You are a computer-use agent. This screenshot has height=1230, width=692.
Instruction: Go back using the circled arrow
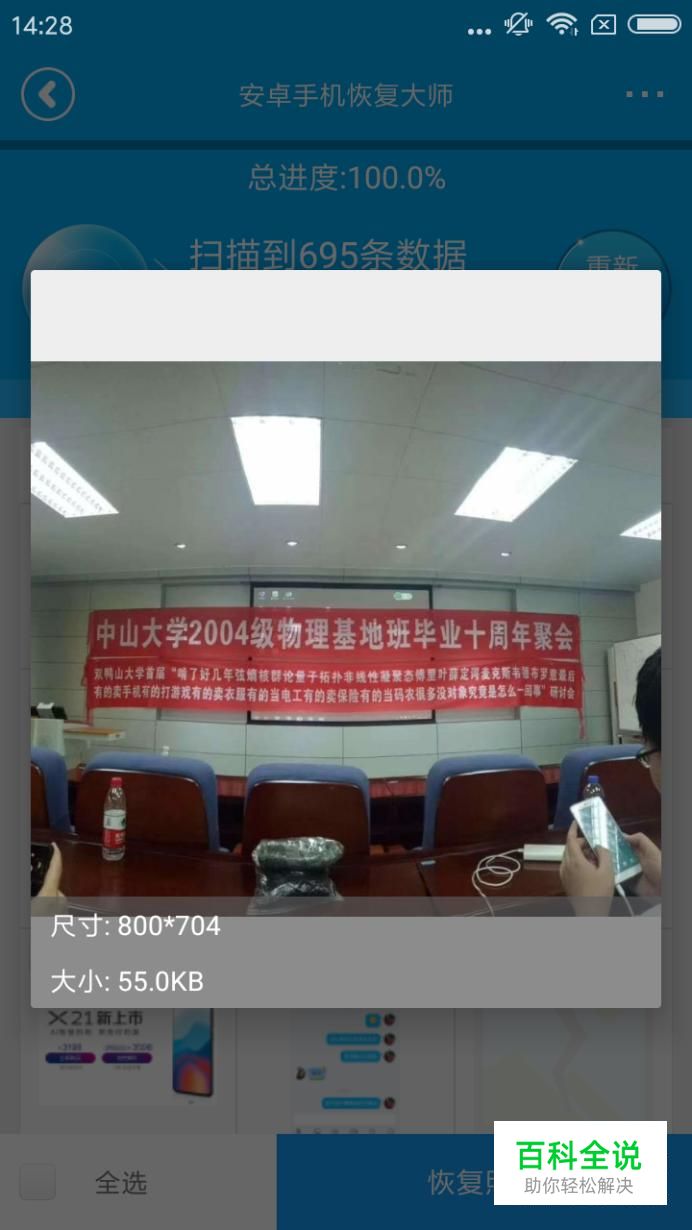[48, 95]
